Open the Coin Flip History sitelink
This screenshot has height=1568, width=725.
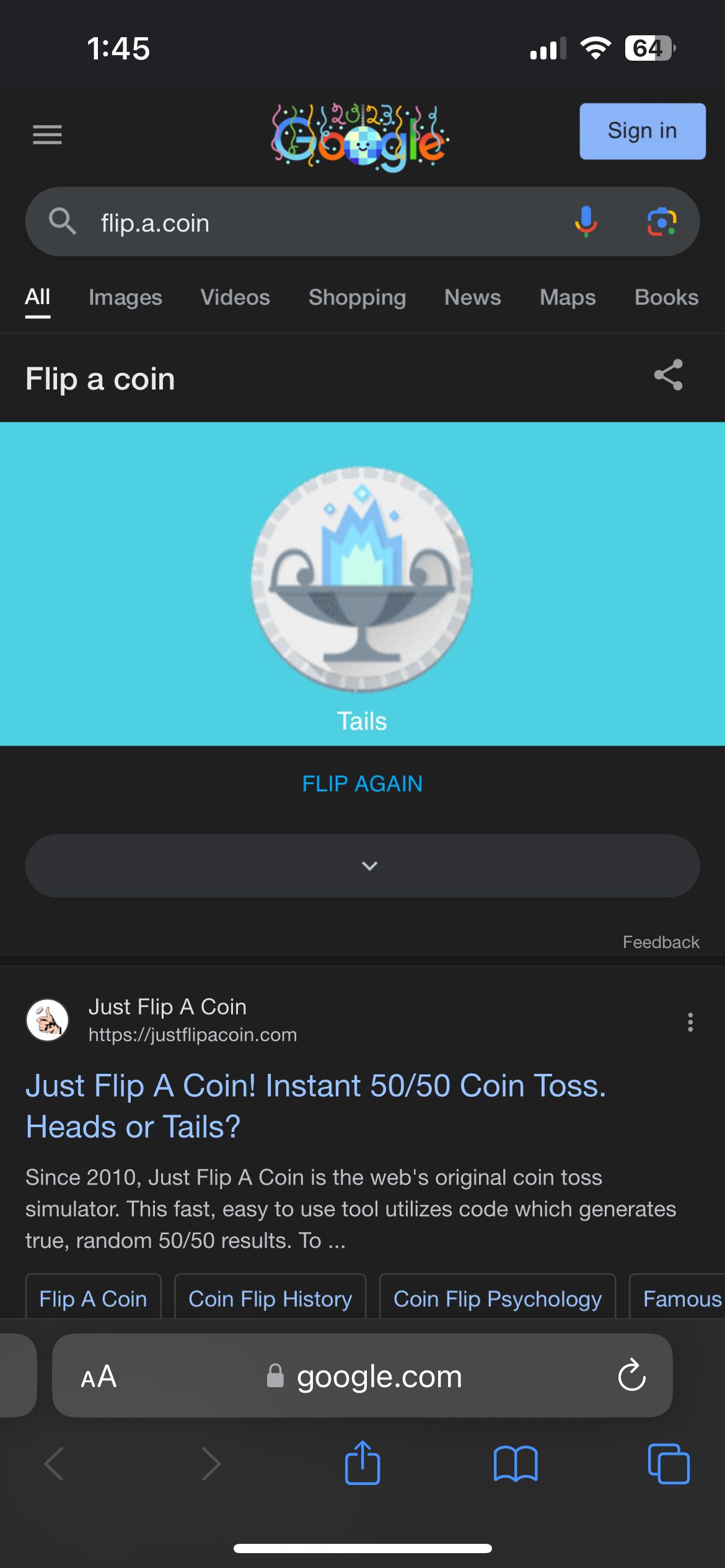pyautogui.click(x=270, y=1299)
